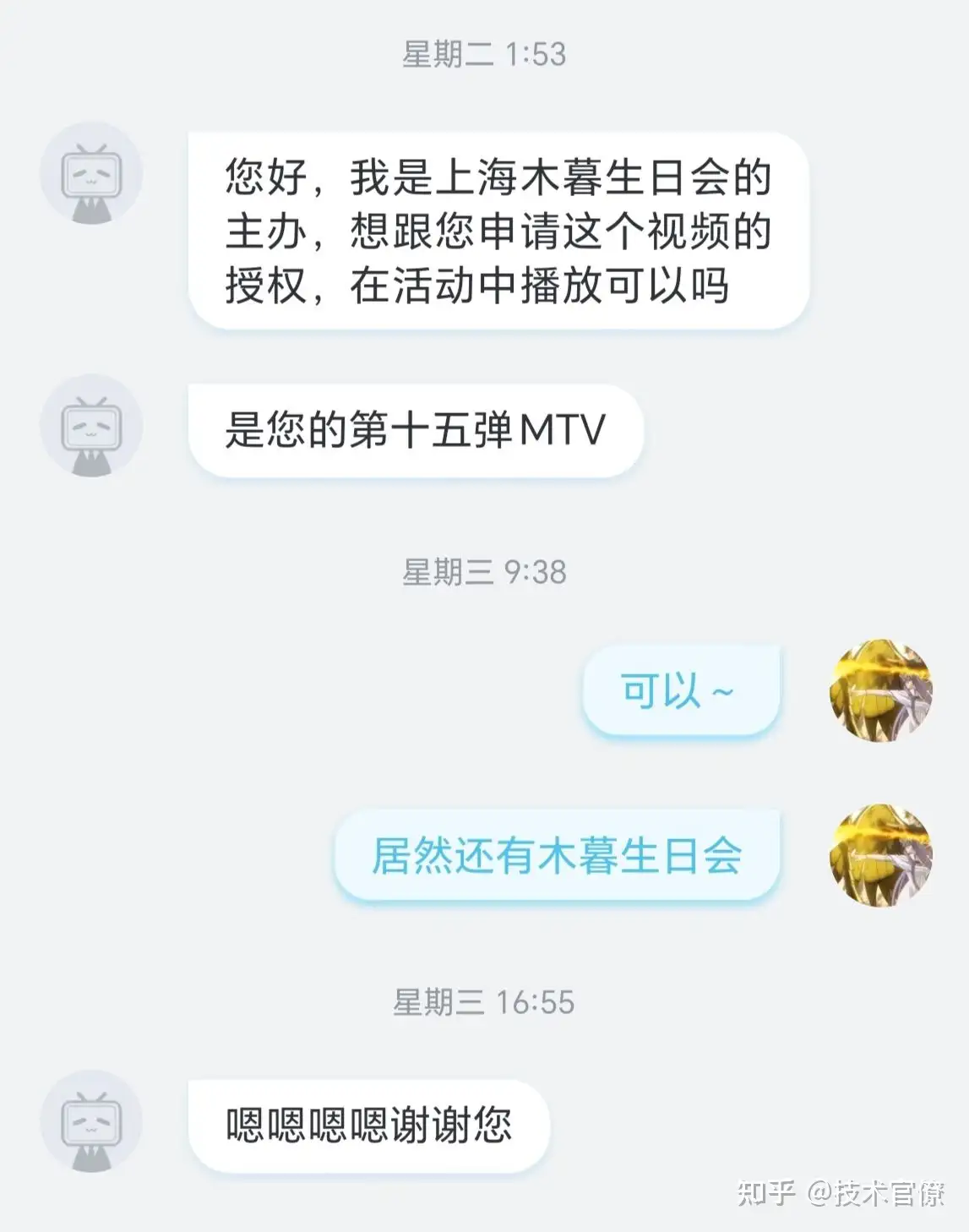Screen dimensions: 969x1232
Task: Tap the avatar next to 是您的第十五弹MTV
Action: tap(91, 426)
